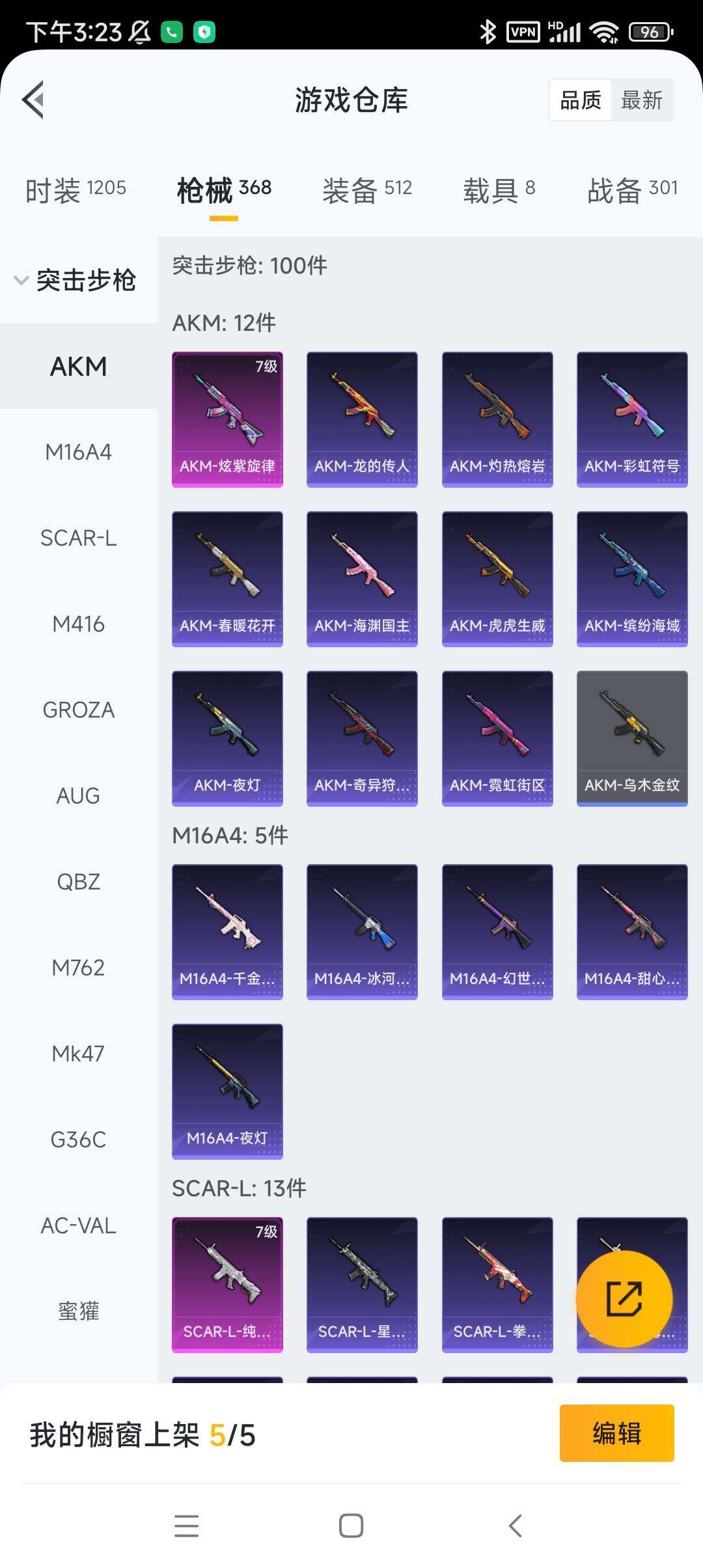This screenshot has width=703, height=1568.
Task: Sort inventory by 品质
Action: (x=581, y=100)
